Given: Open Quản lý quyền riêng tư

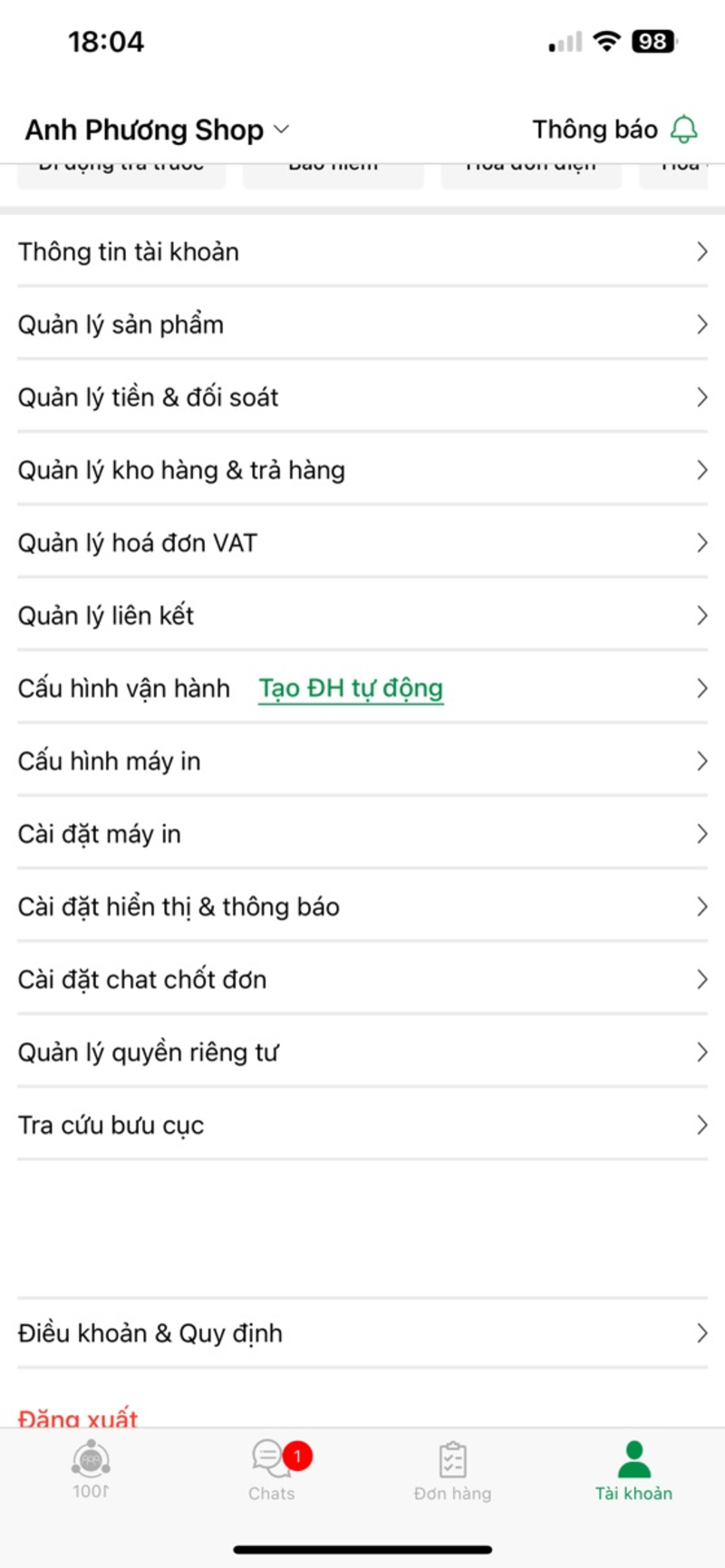Looking at the screenshot, I should (x=362, y=1052).
